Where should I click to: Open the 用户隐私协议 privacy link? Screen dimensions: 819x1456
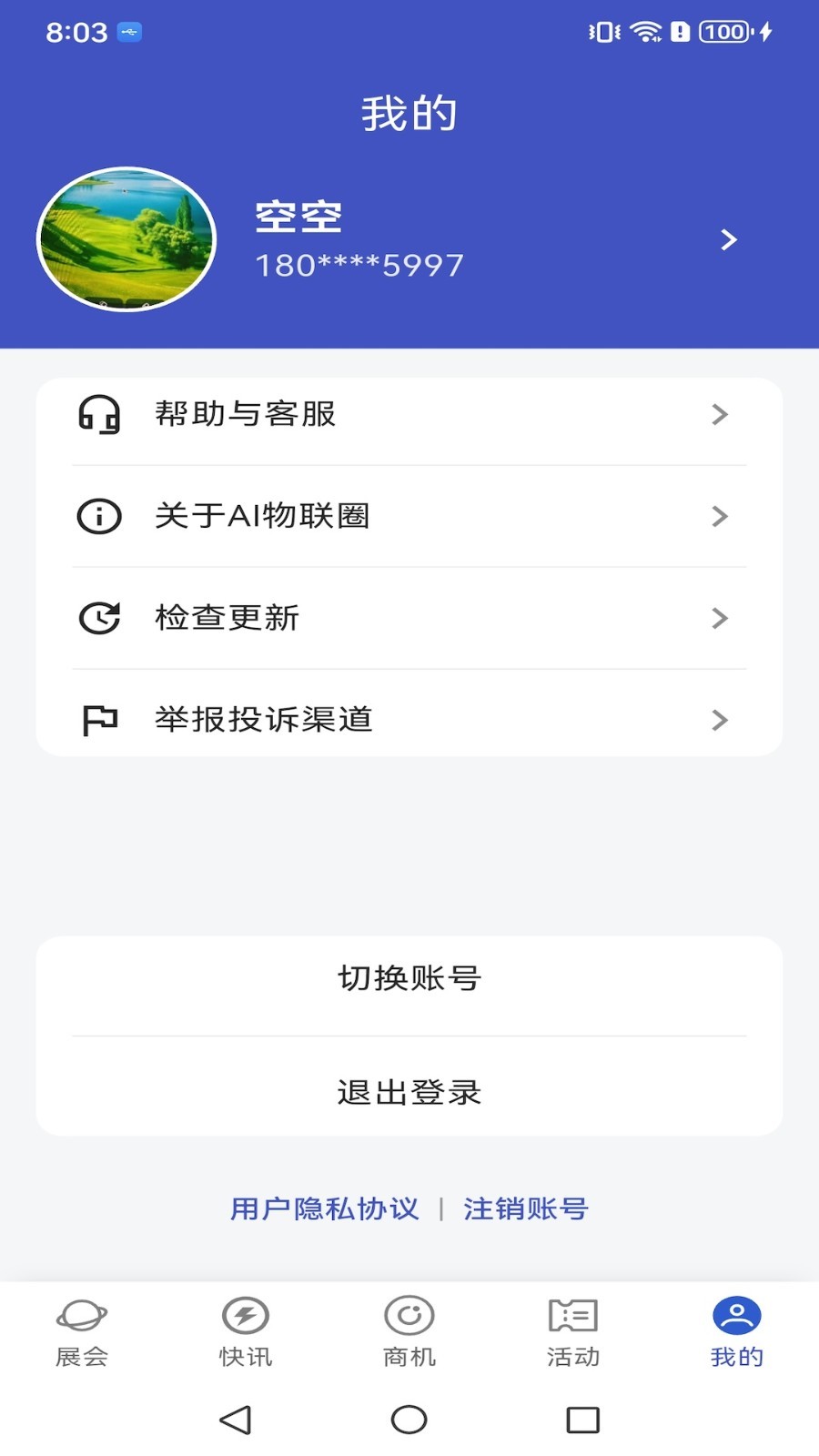coord(325,1208)
